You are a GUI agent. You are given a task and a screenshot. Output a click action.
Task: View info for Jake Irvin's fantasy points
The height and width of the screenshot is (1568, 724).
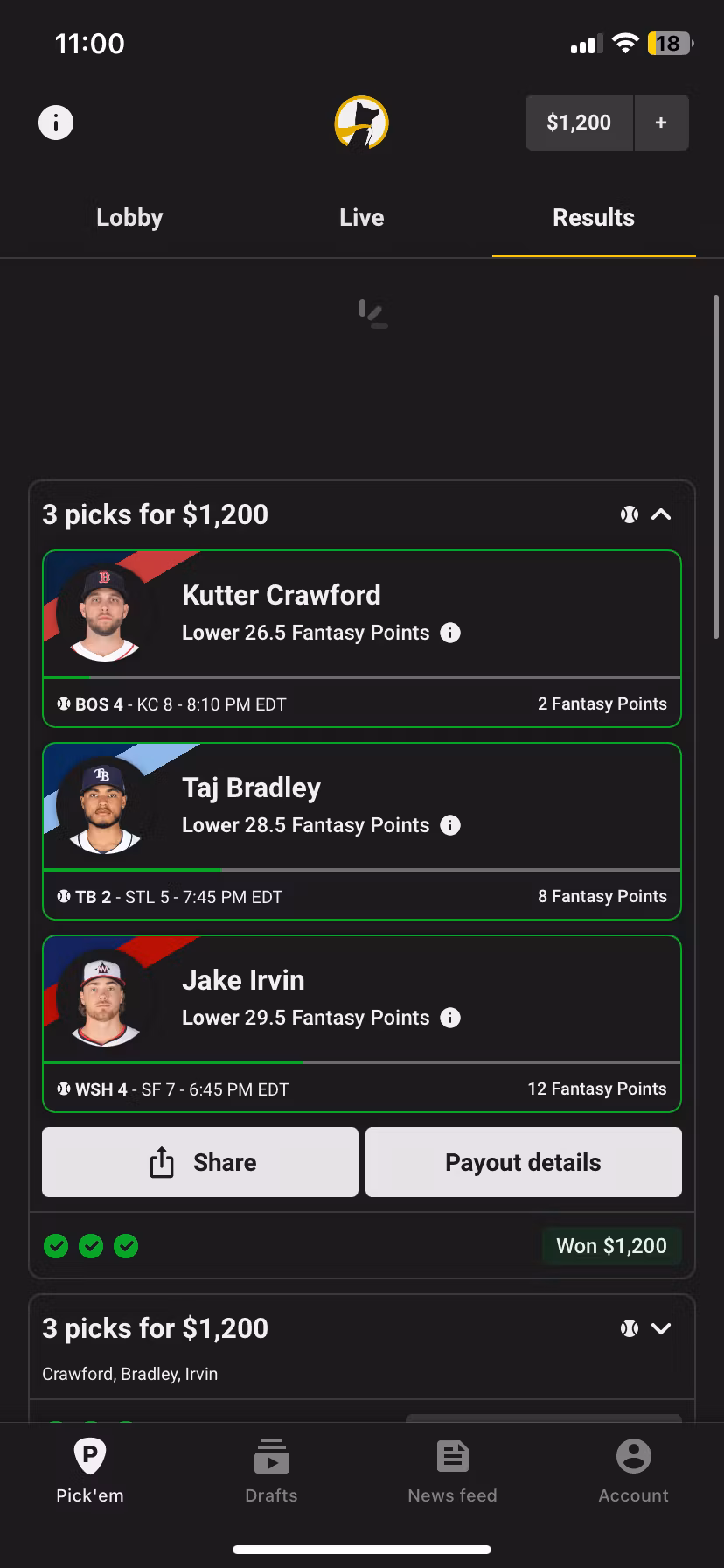pyautogui.click(x=450, y=1018)
